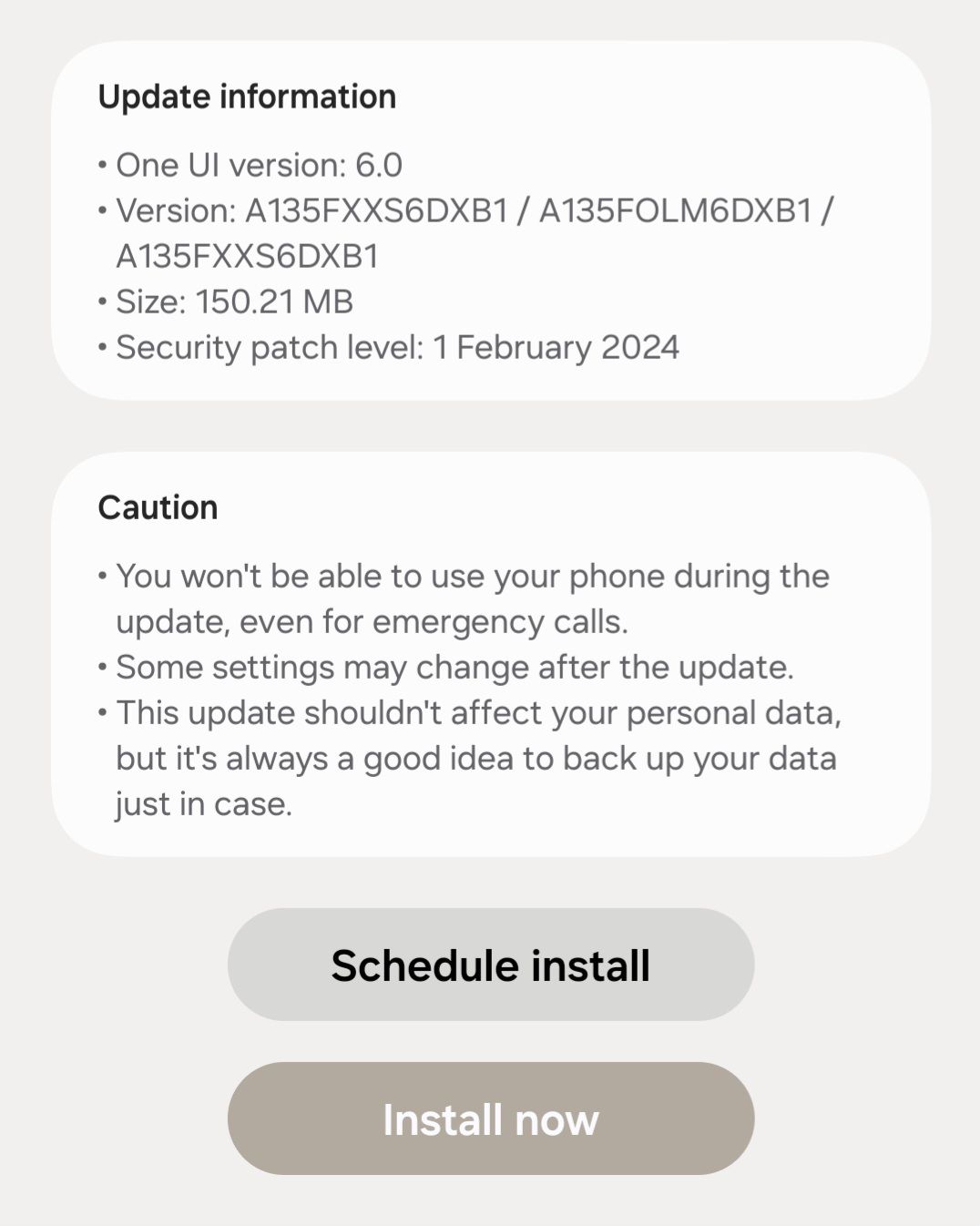This screenshot has height=1226, width=980.
Task: Tap the Install now button
Action: point(490,1119)
